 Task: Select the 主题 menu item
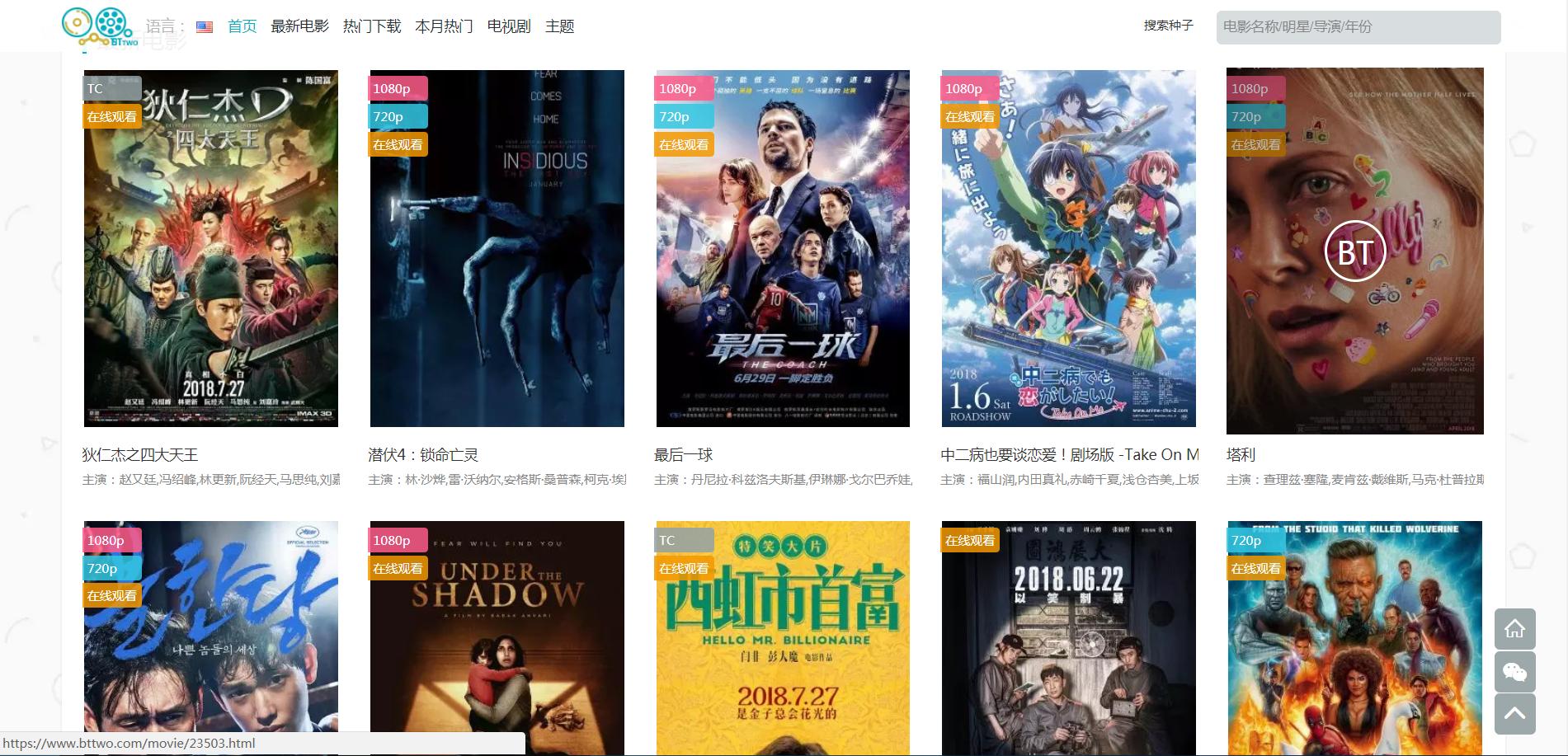coord(559,26)
